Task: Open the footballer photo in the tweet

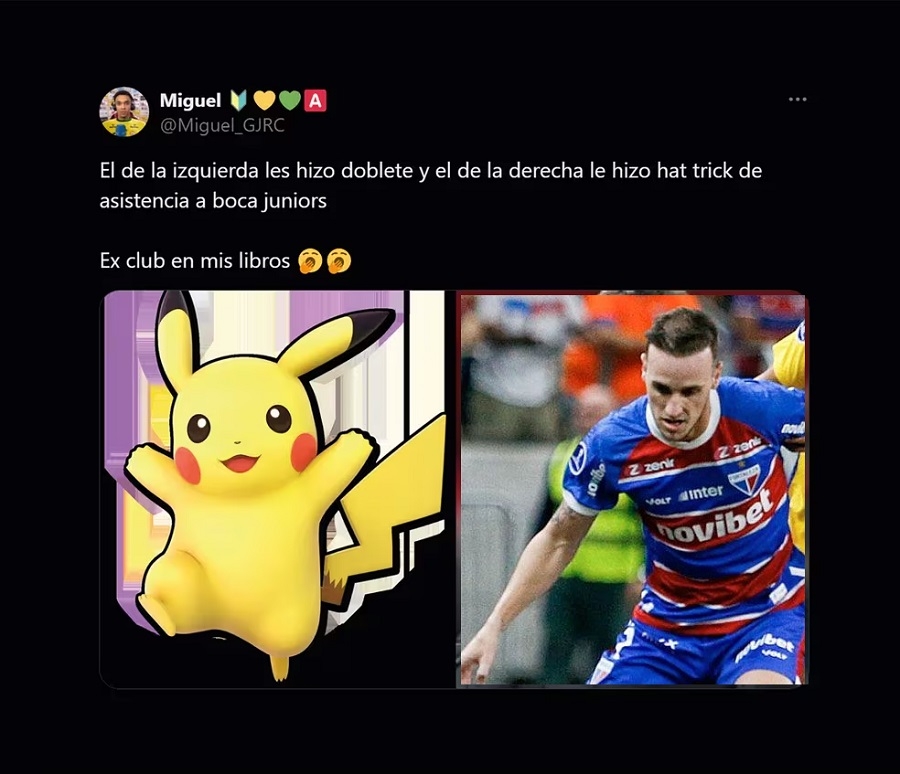Action: click(x=632, y=489)
